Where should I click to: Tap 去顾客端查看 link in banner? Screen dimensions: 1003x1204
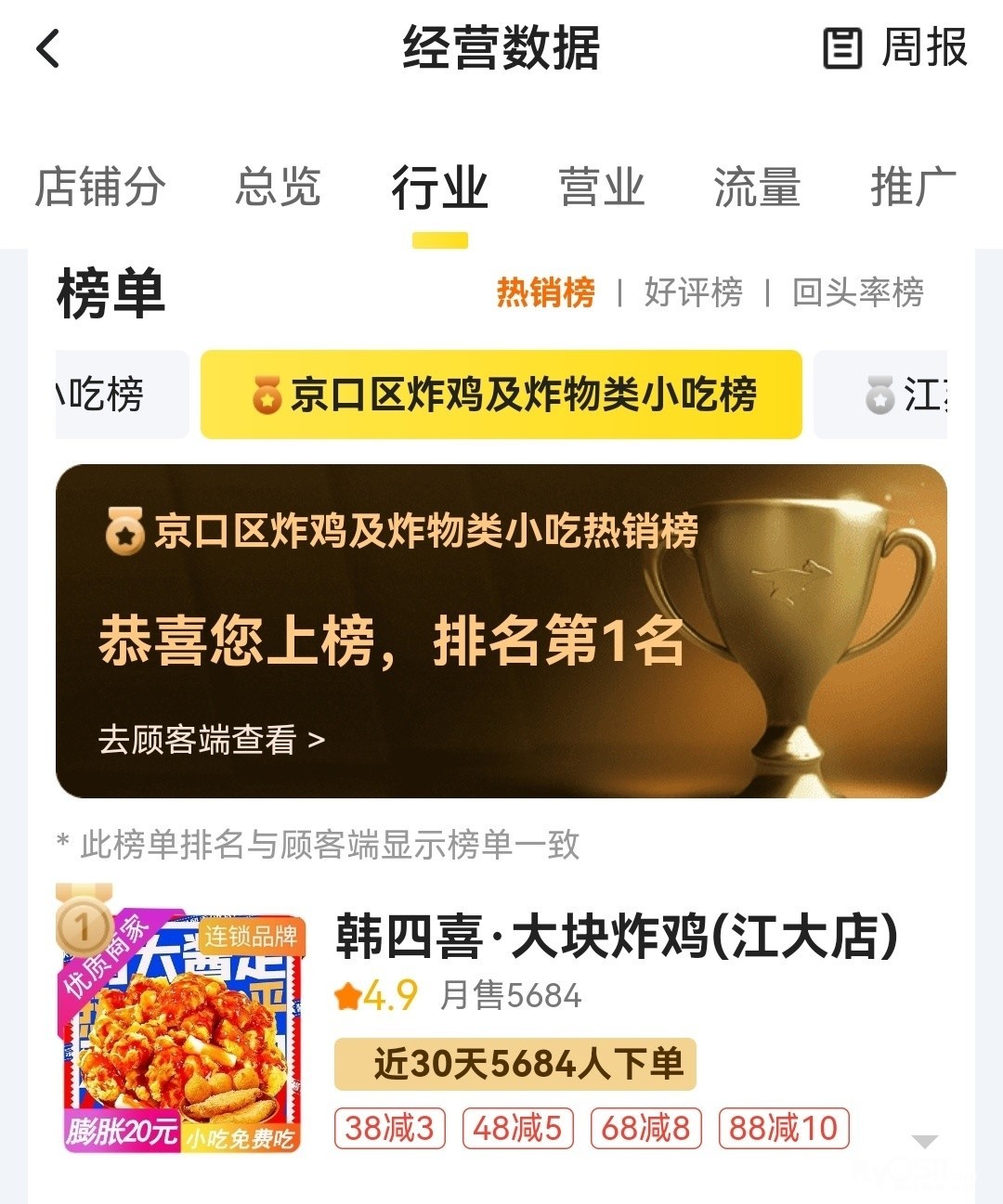(x=212, y=740)
